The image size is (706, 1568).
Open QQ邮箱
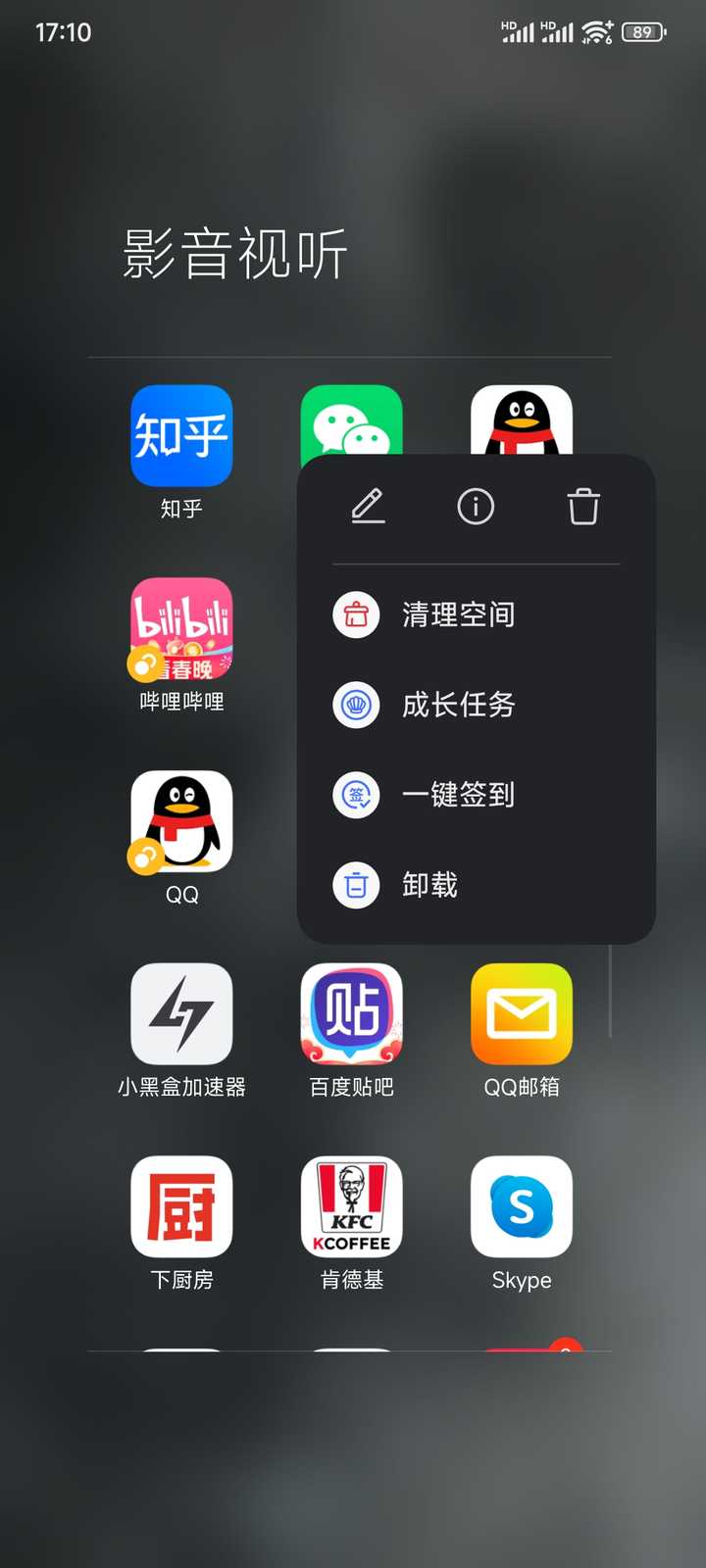pos(521,1014)
